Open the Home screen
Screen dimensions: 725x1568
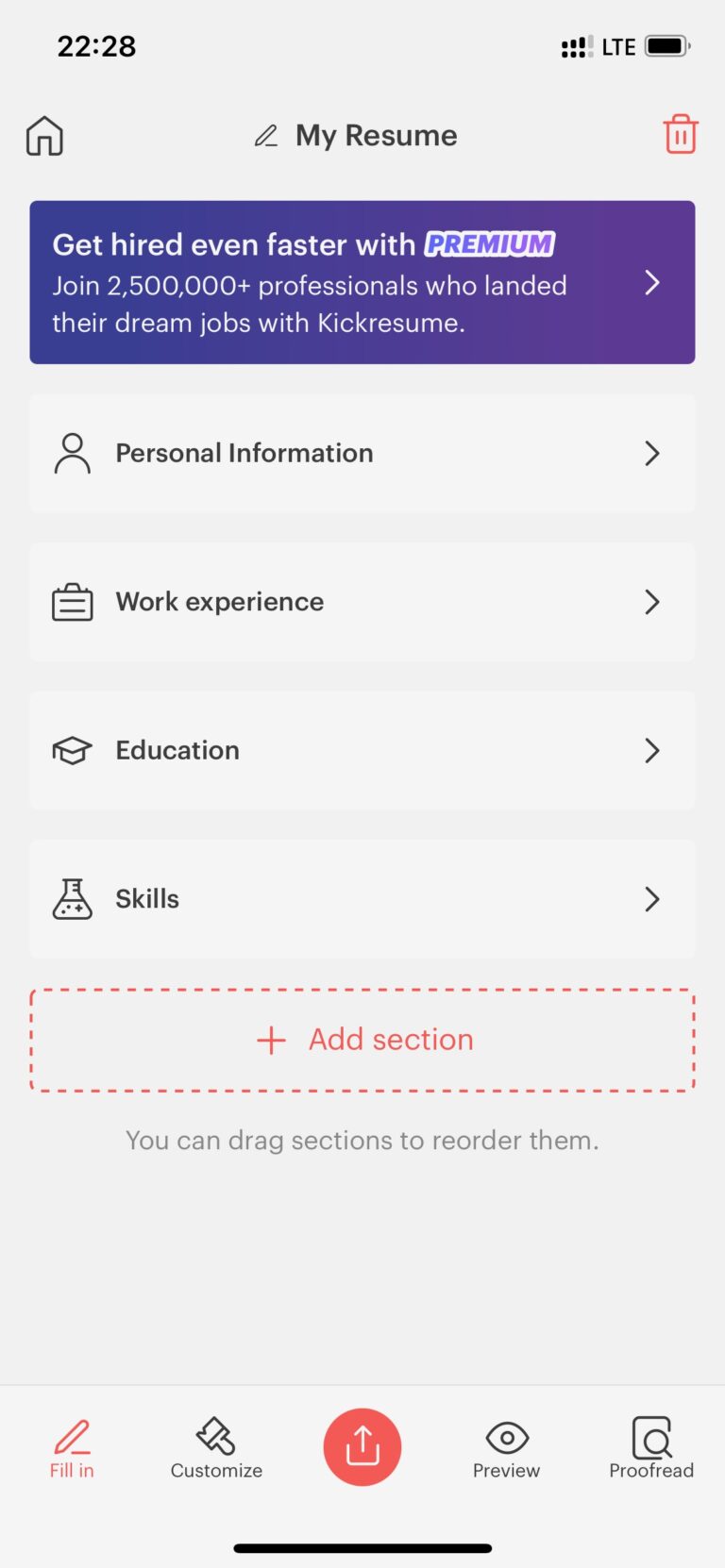(43, 135)
